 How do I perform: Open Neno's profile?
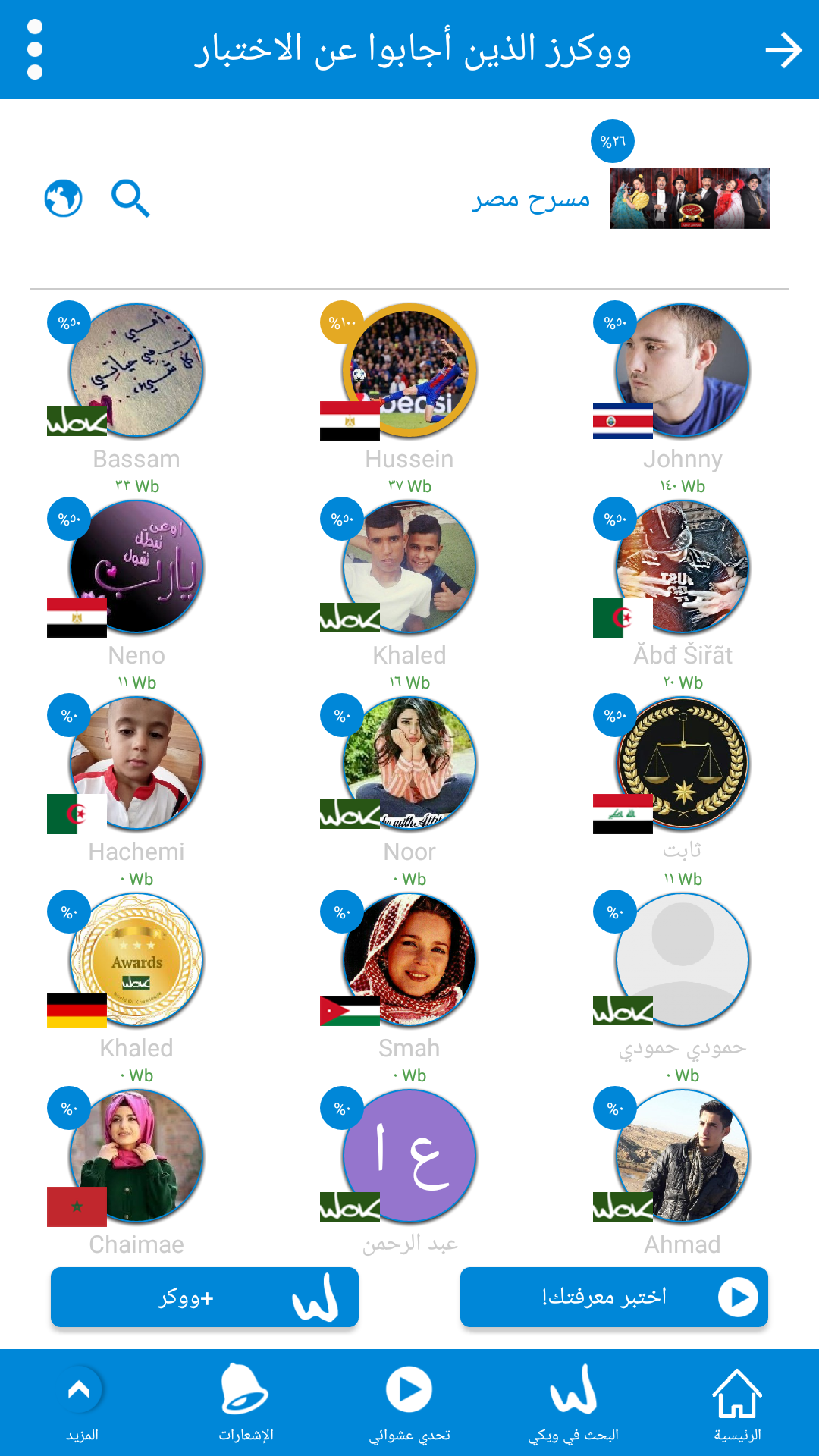[x=136, y=566]
